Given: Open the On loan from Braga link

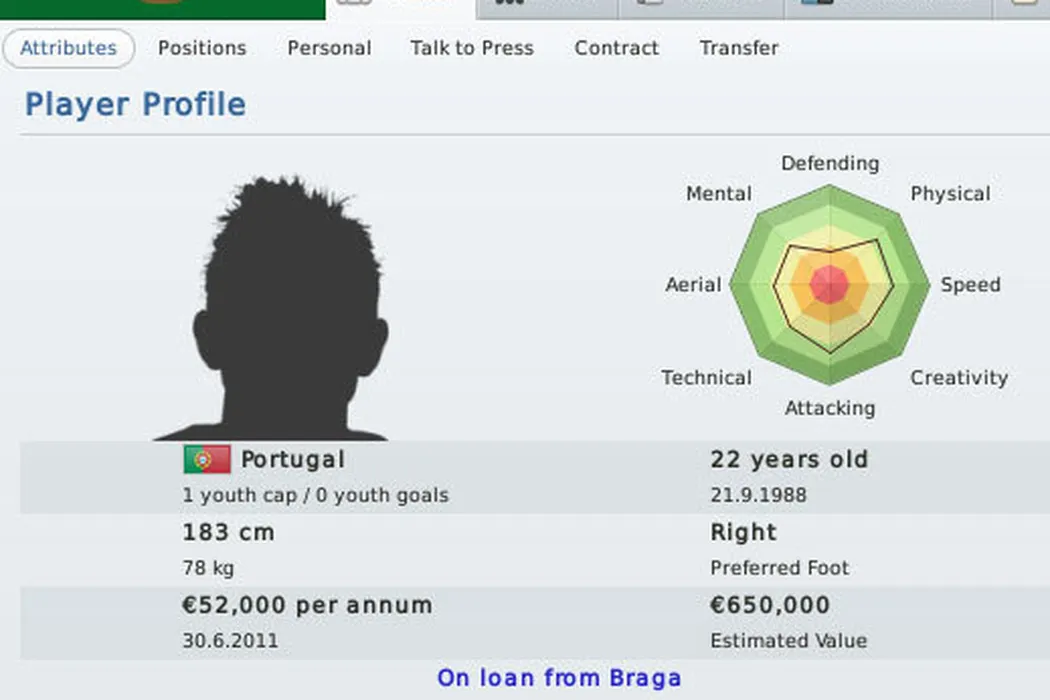Looking at the screenshot, I should tap(559, 678).
